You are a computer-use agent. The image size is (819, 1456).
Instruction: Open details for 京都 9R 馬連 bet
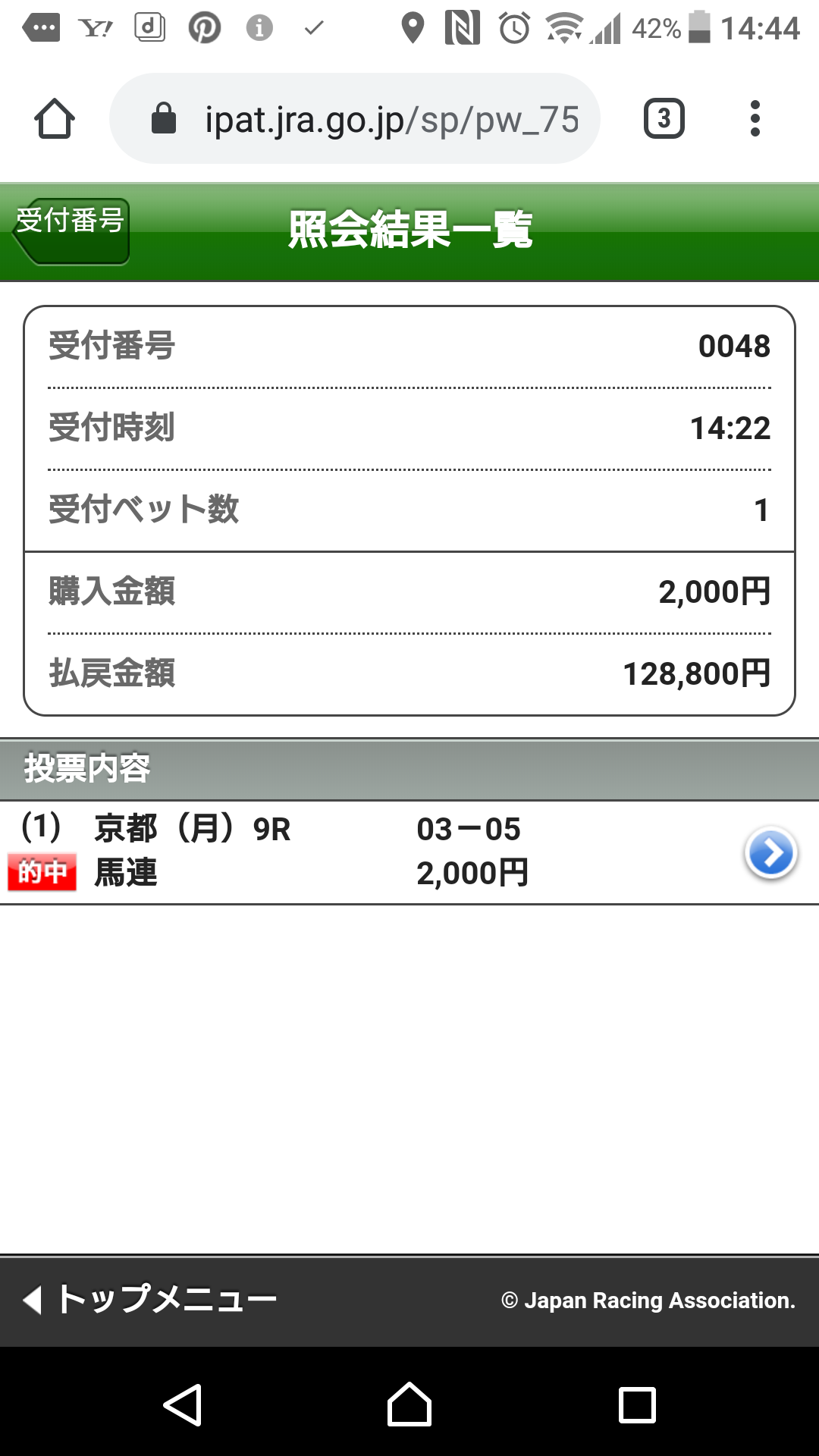coord(770,853)
